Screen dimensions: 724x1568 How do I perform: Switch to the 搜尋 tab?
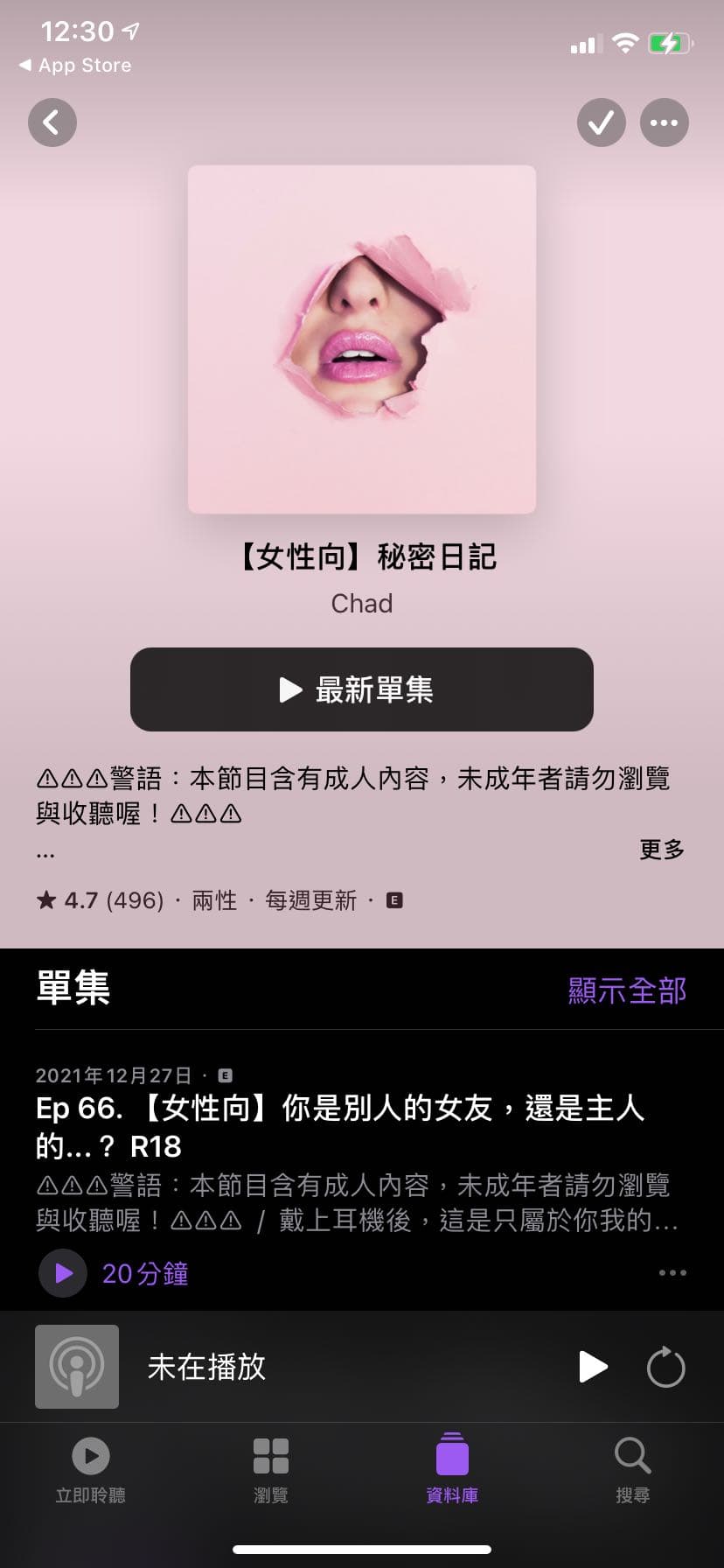(x=632, y=1470)
